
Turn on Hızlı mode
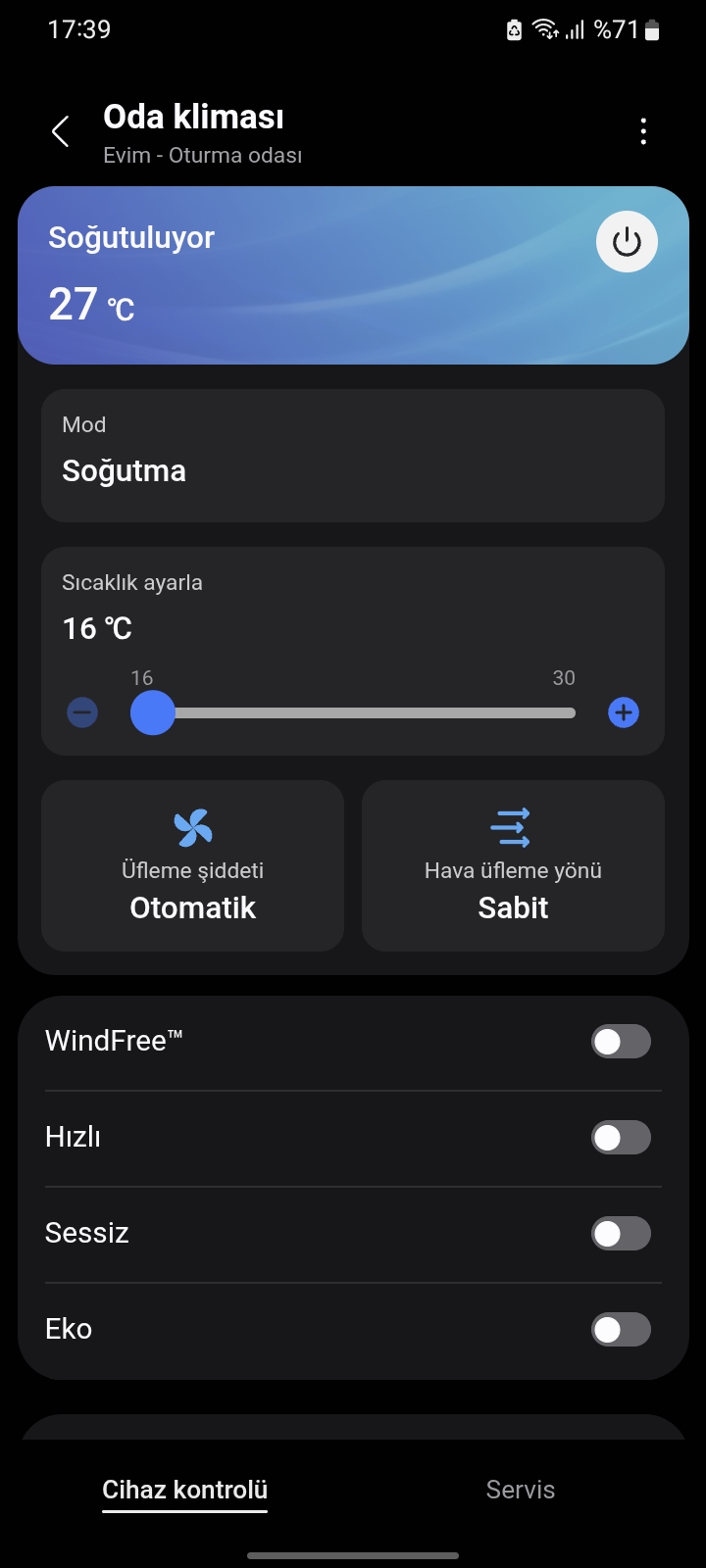(x=621, y=1138)
